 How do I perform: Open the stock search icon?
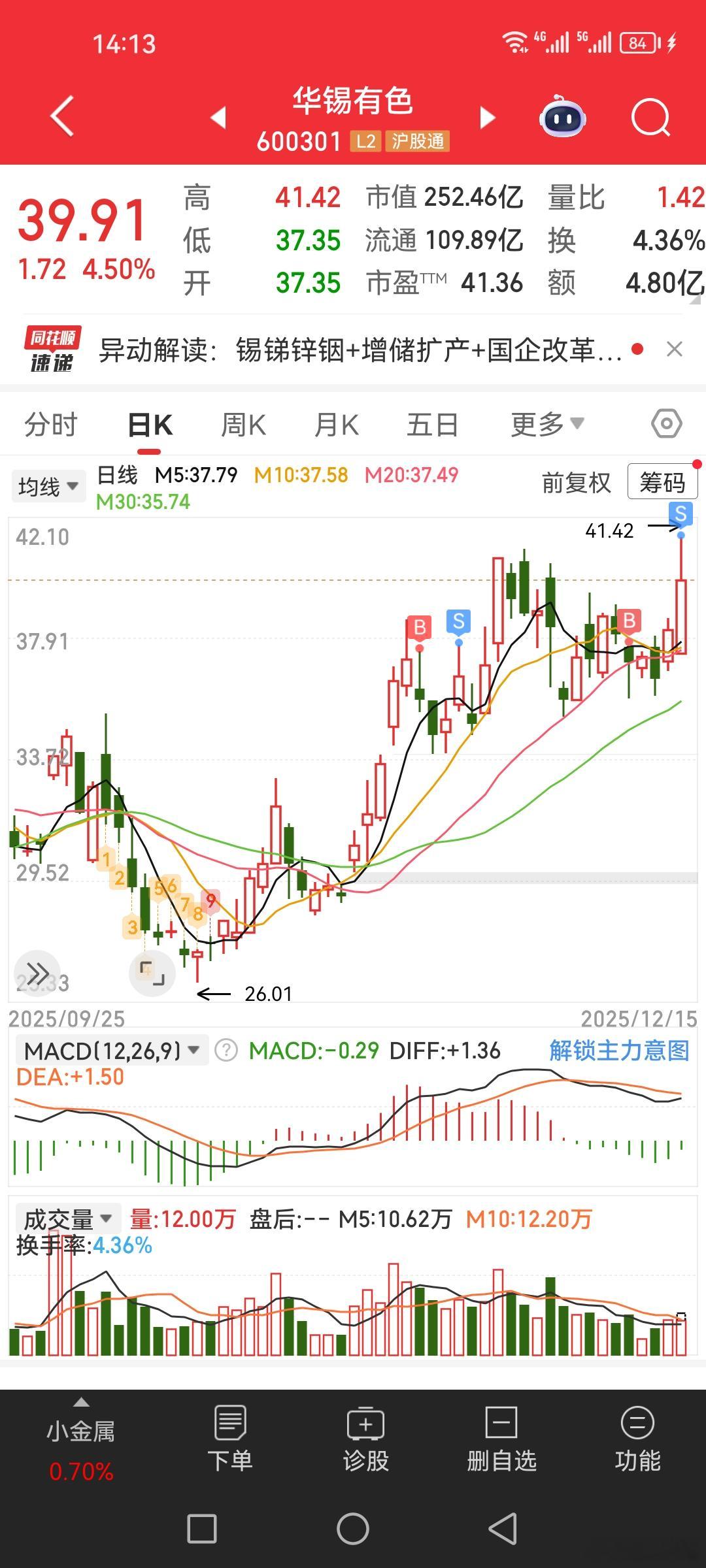tap(650, 116)
